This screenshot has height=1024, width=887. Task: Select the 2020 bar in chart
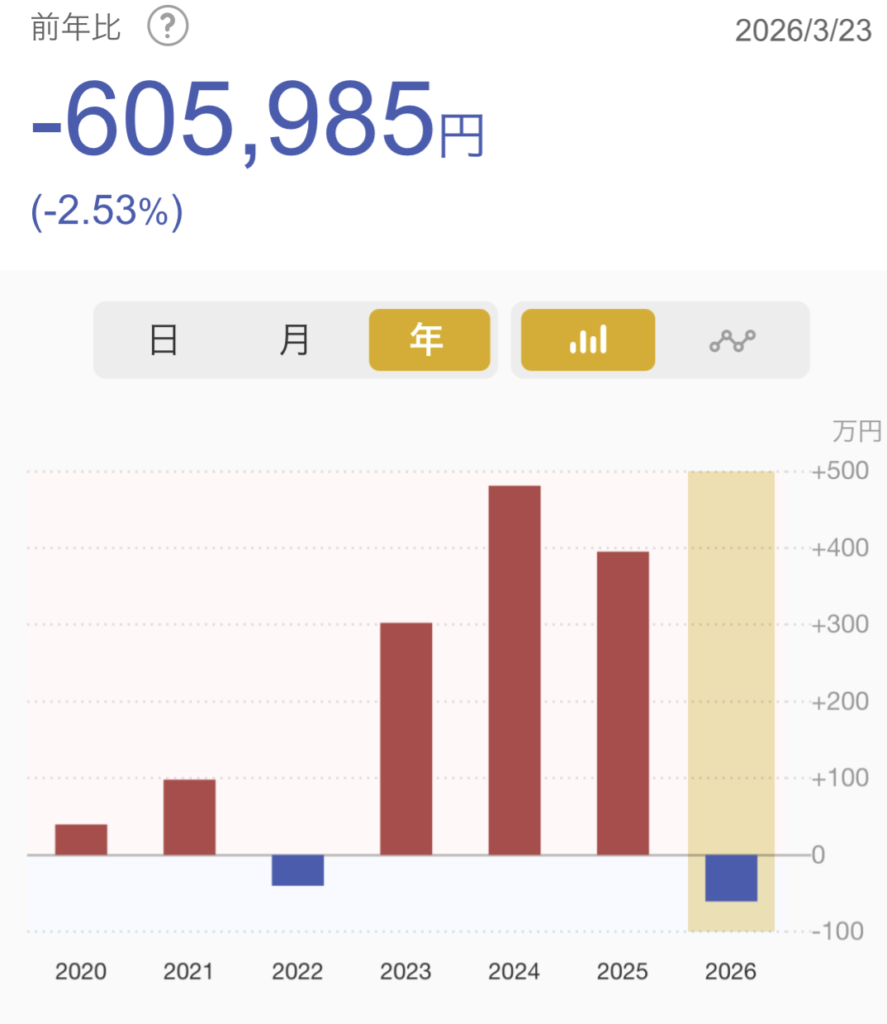coord(81,840)
